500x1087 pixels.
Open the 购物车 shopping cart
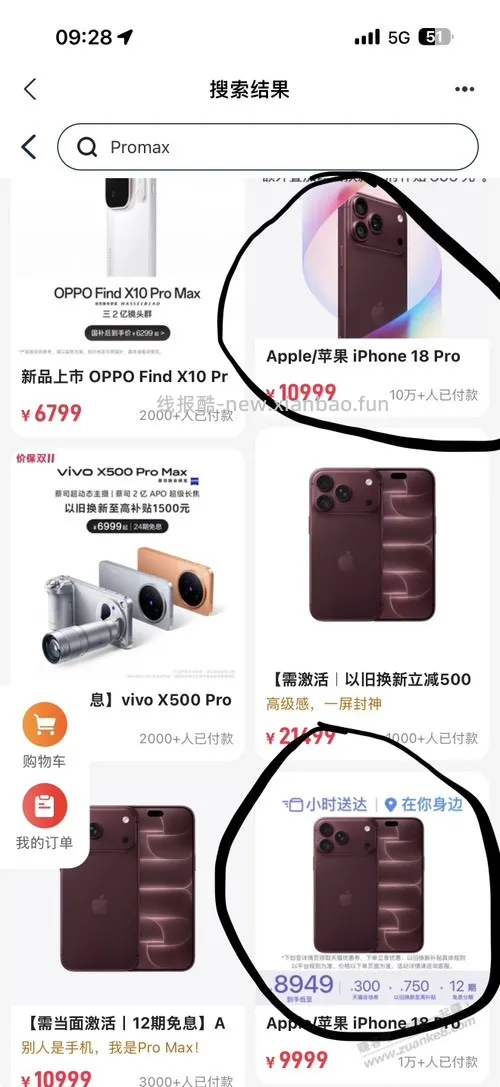[44, 736]
